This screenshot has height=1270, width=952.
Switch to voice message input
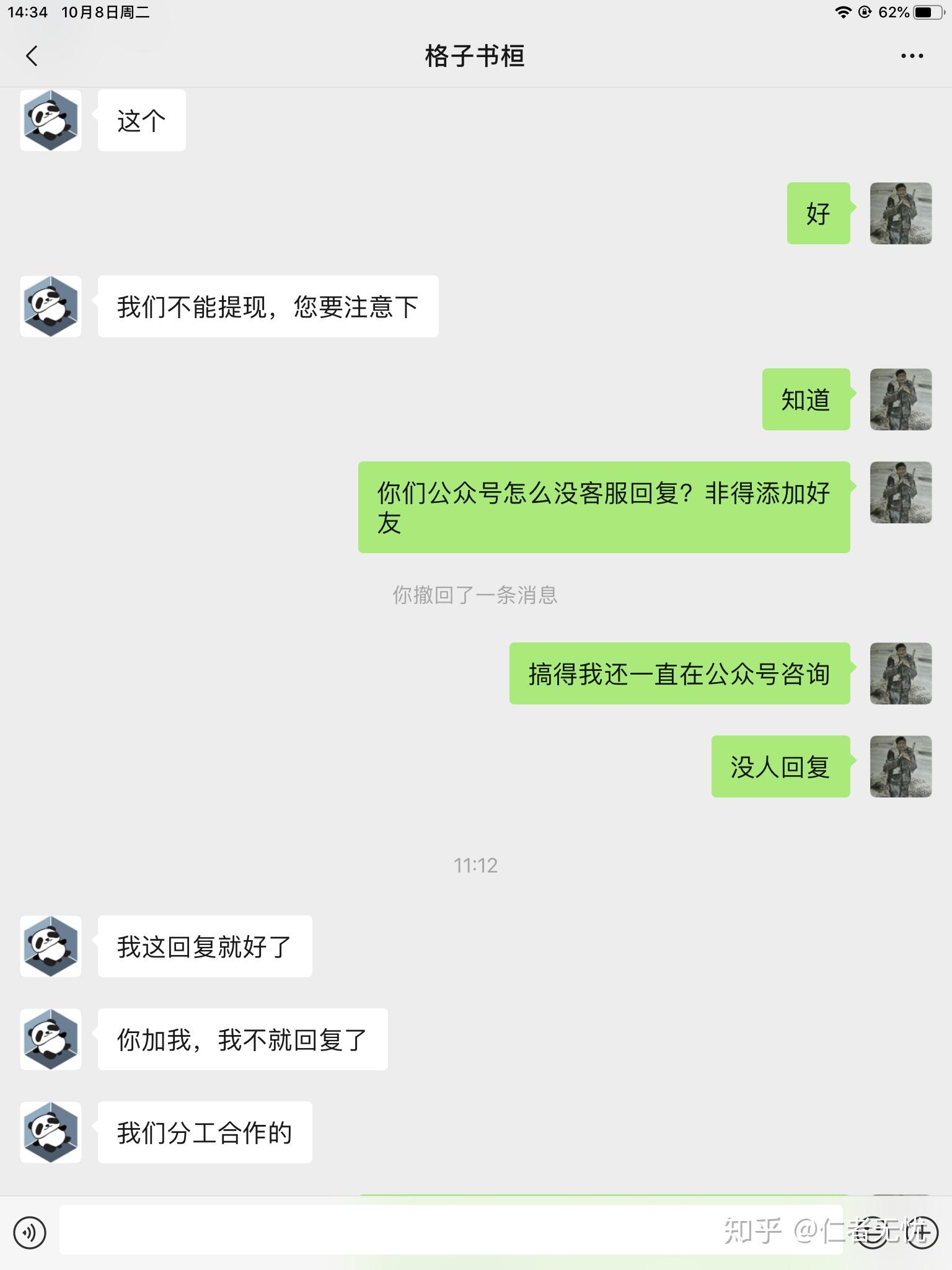point(30,1232)
